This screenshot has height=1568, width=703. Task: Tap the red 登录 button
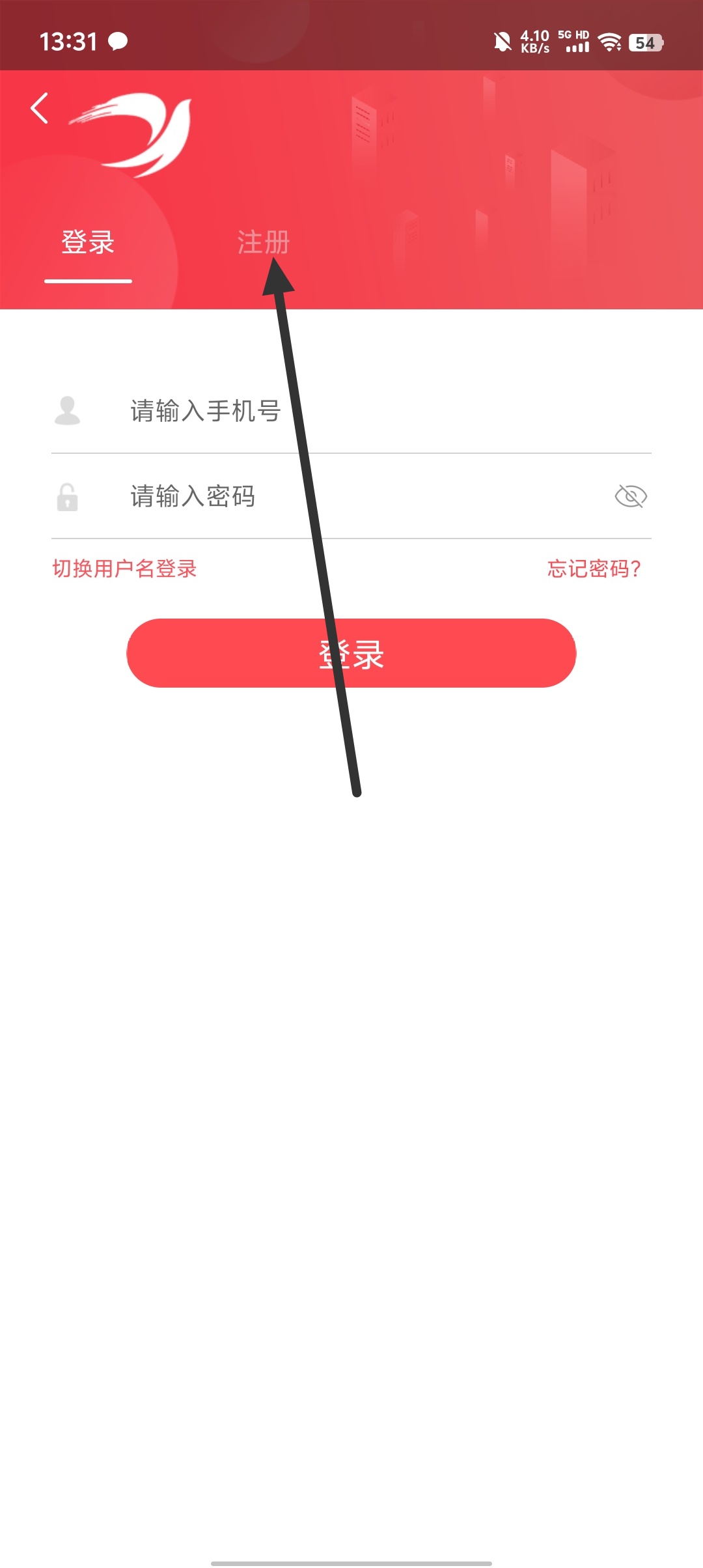pyautogui.click(x=351, y=653)
